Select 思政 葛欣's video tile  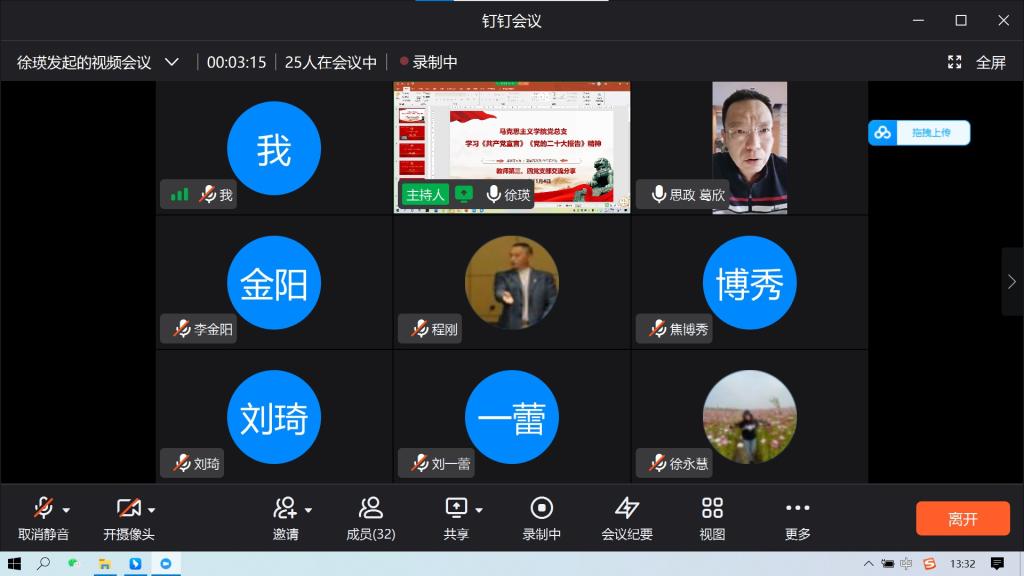click(749, 147)
